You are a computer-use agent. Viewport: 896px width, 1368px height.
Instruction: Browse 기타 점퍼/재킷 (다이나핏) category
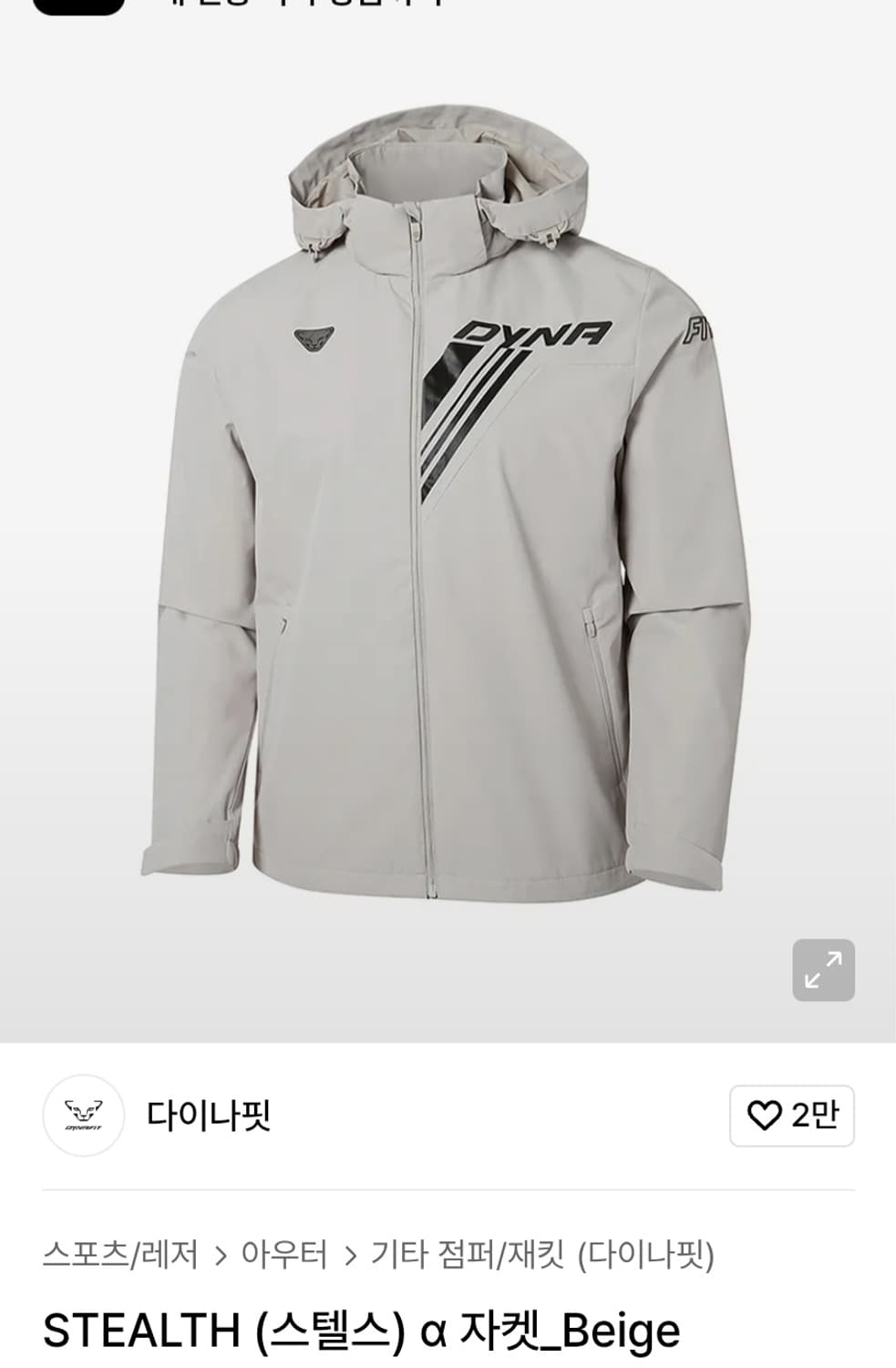click(541, 1255)
